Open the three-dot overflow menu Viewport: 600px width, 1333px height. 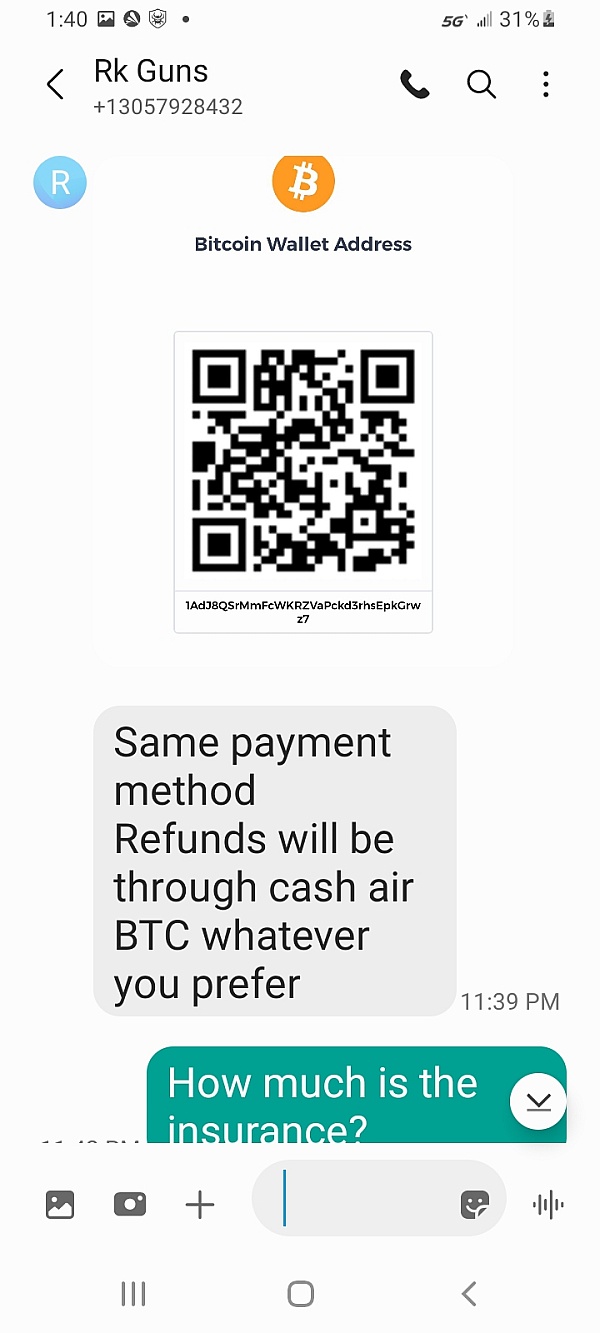[x=546, y=85]
